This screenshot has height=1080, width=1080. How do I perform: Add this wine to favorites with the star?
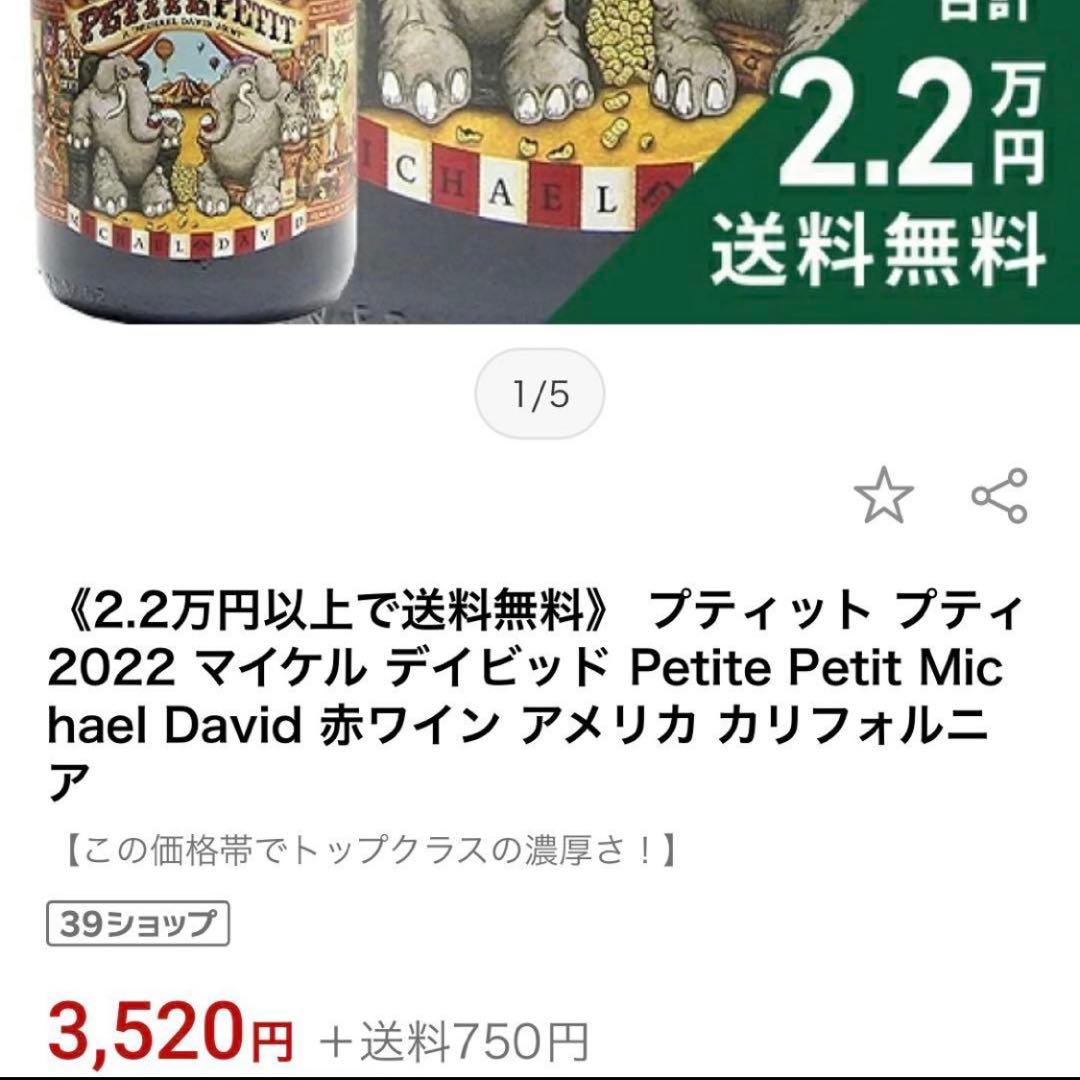pyautogui.click(x=883, y=497)
